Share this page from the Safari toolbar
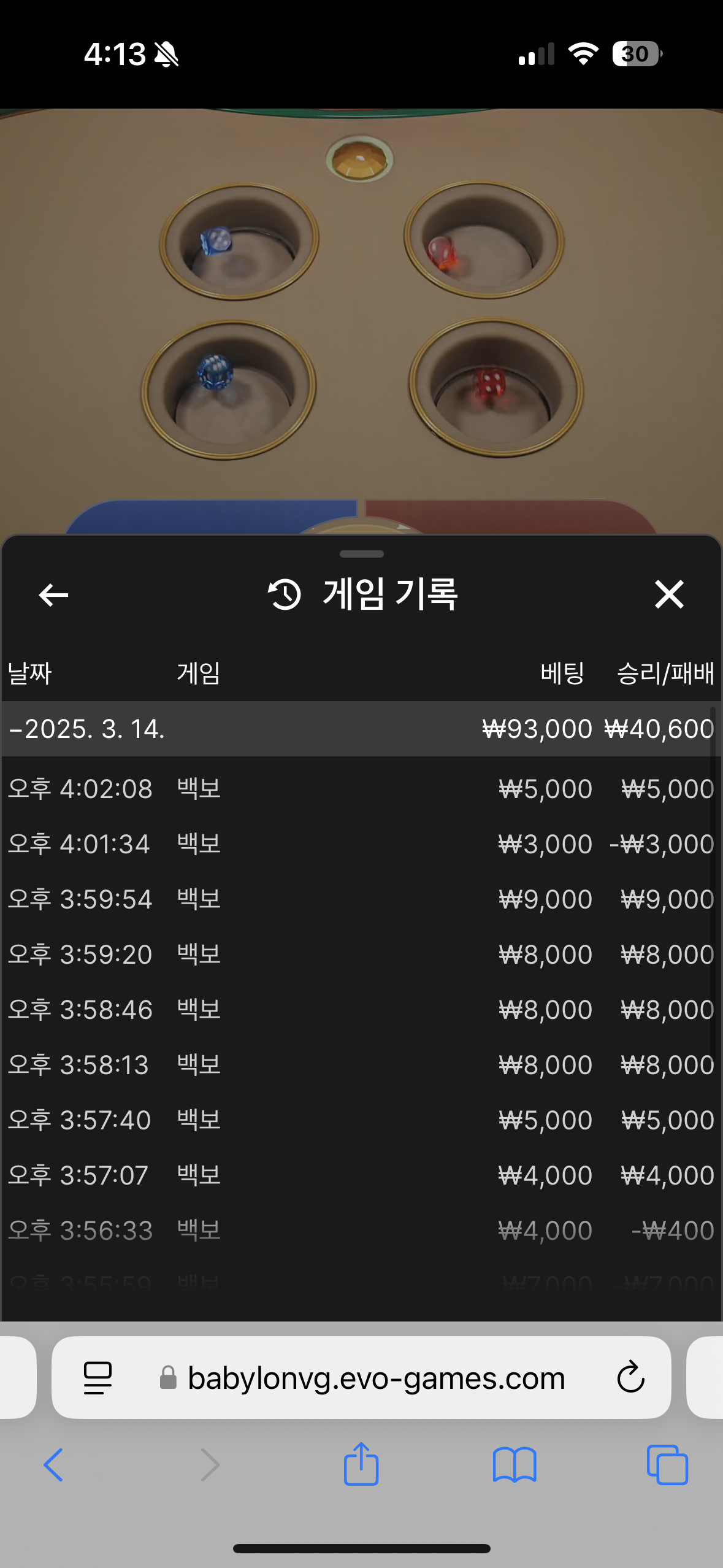This screenshot has width=723, height=1568. click(361, 1465)
